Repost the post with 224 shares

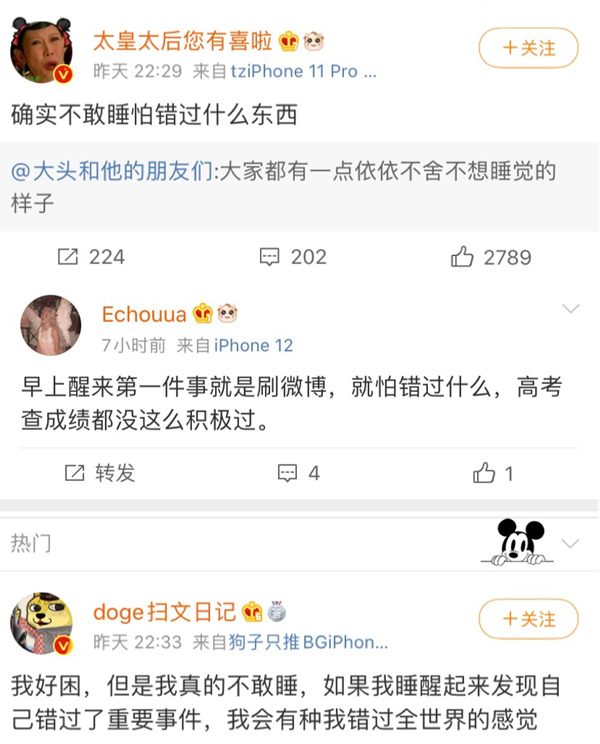pos(91,257)
